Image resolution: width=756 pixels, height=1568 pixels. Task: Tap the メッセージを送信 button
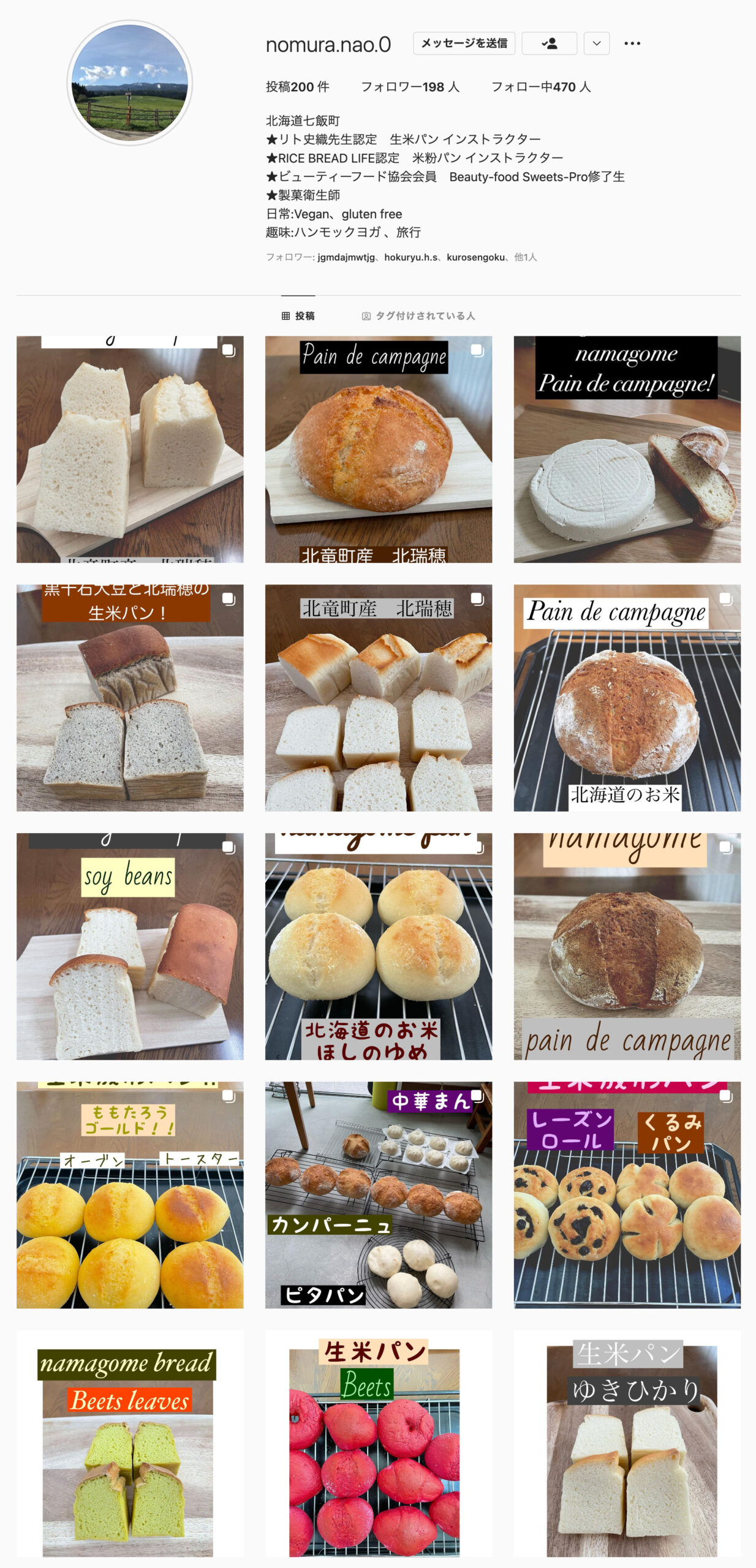click(x=464, y=43)
